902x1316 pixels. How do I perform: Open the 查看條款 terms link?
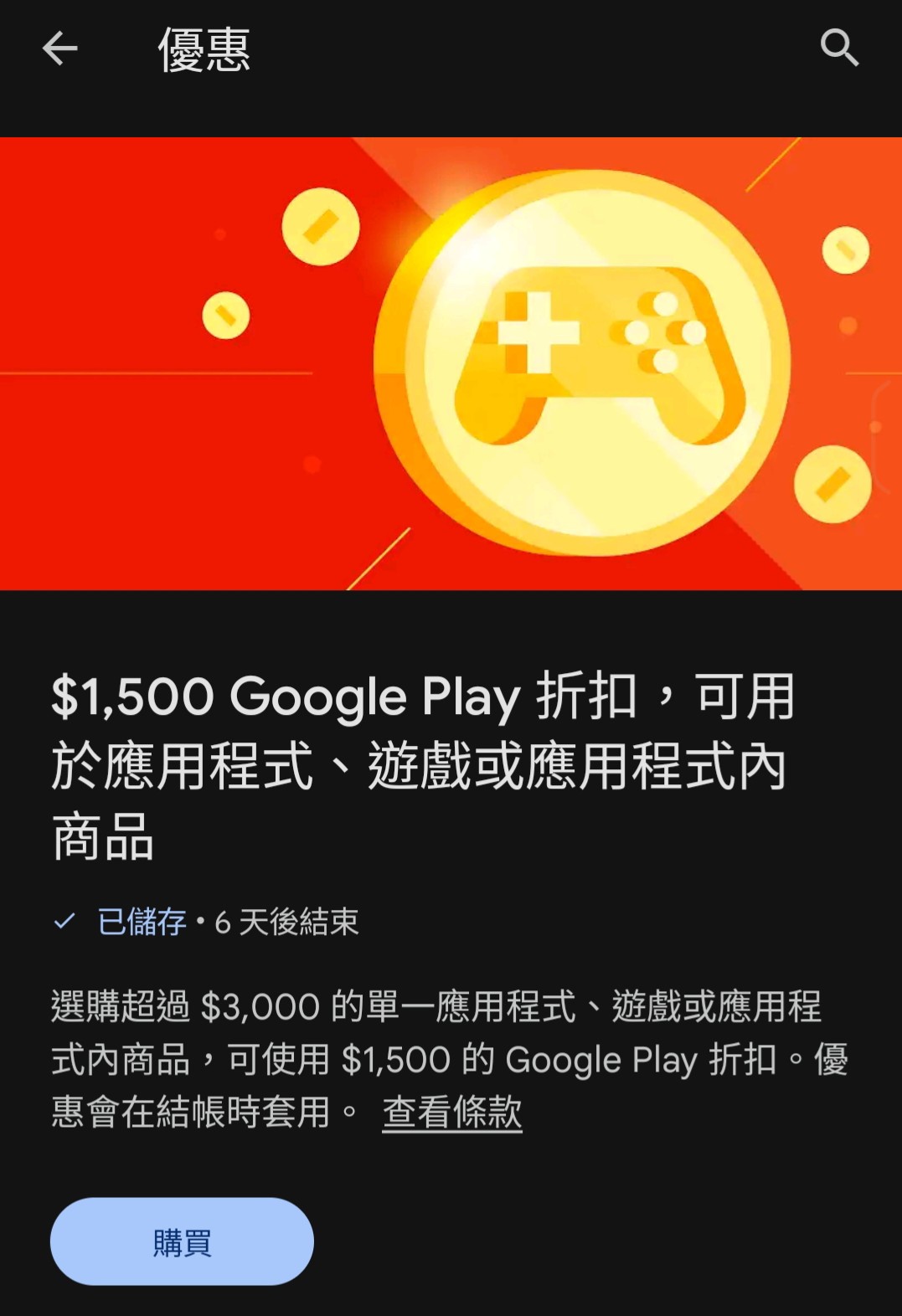451,1113
